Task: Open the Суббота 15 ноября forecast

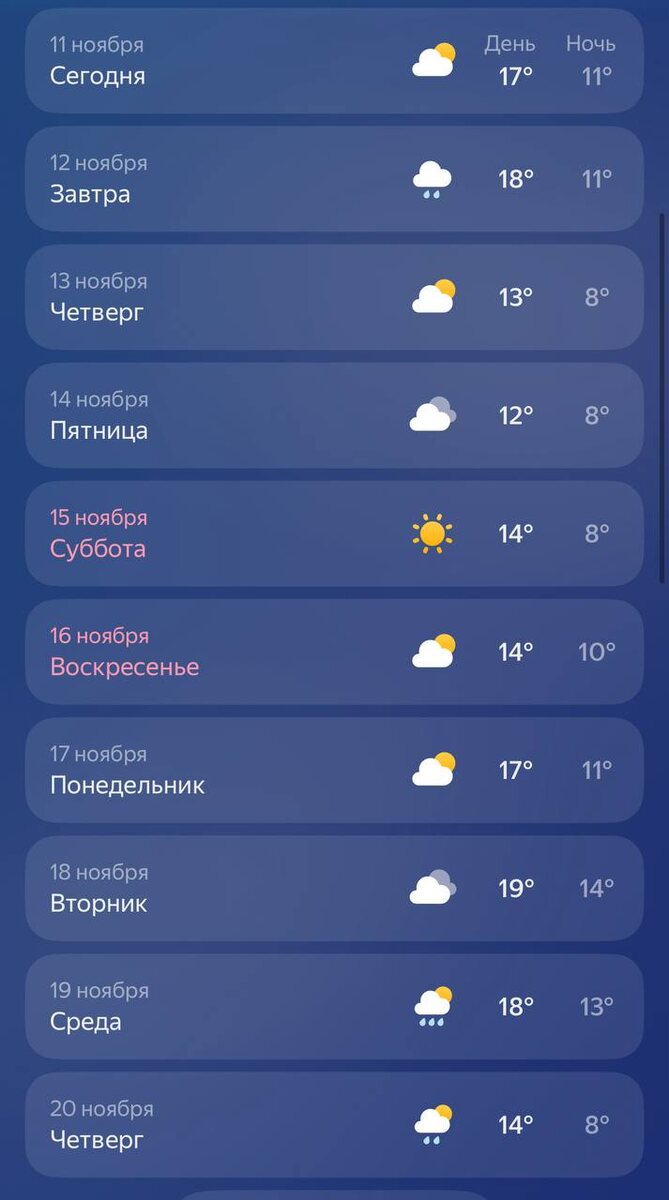Action: tap(334, 534)
